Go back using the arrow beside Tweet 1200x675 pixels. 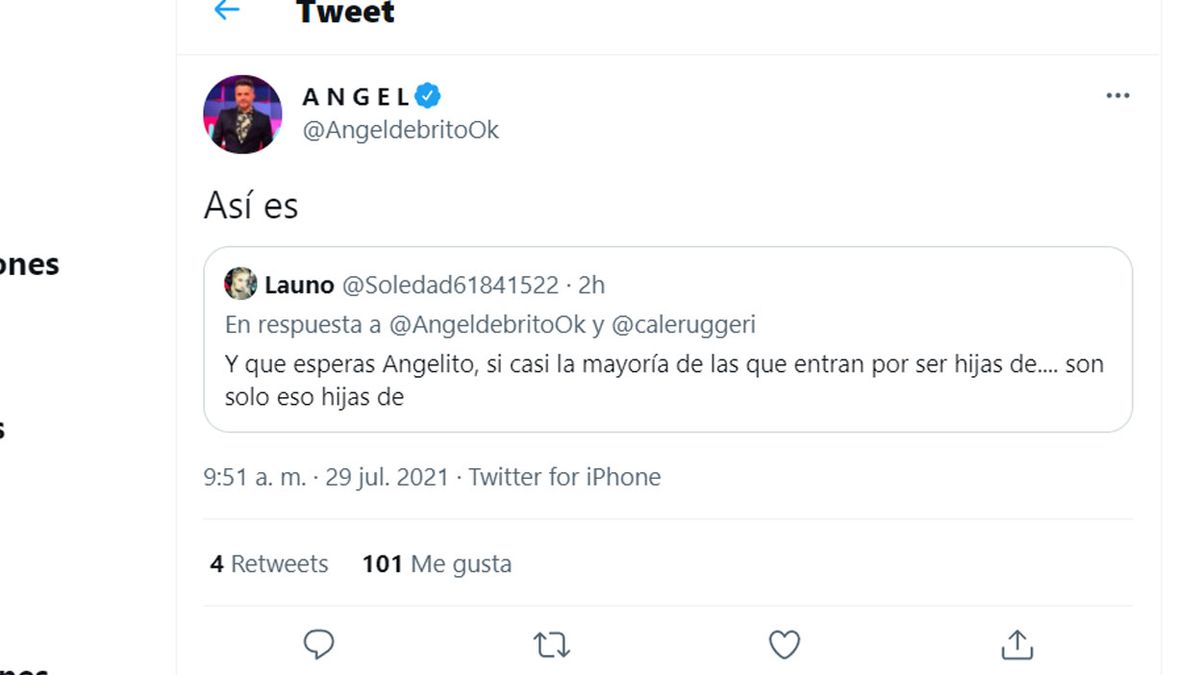point(227,11)
